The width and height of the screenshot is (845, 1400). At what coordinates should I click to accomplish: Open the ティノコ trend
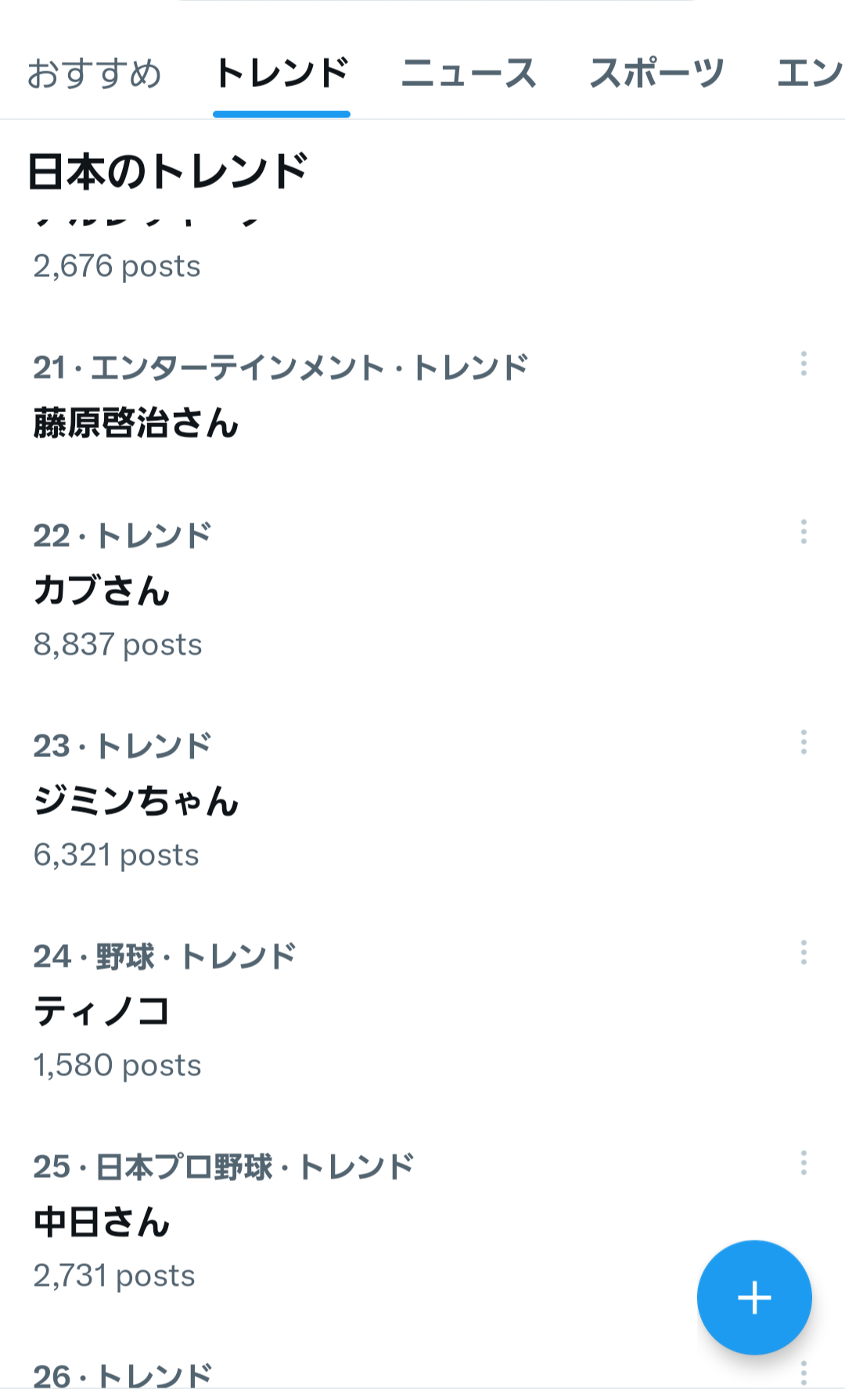pos(102,1011)
